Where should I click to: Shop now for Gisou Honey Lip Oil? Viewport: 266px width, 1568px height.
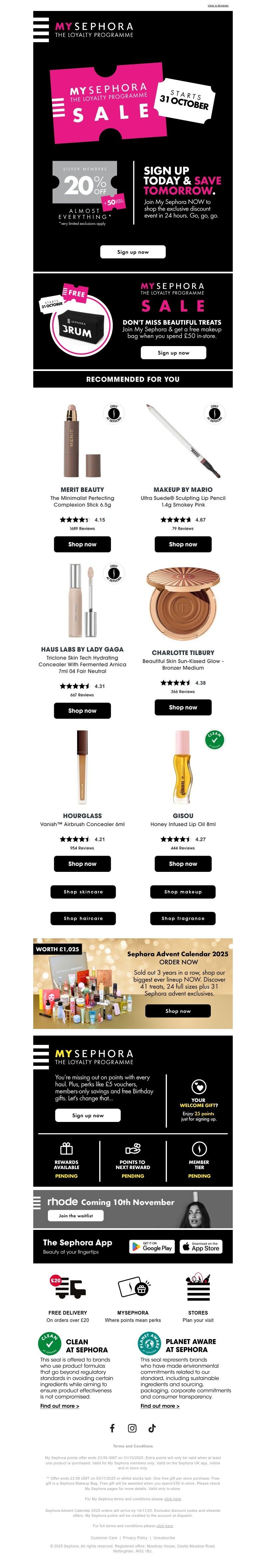[183, 864]
